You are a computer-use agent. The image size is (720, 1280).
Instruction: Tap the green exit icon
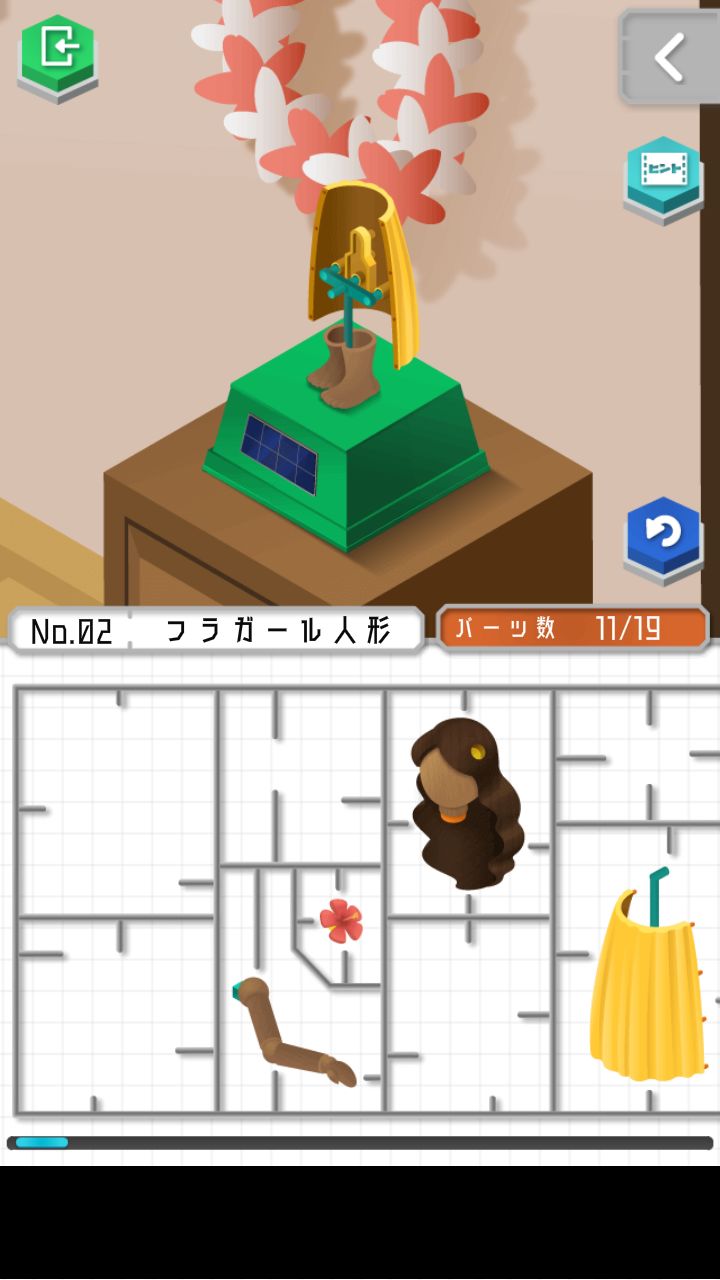pos(58,52)
